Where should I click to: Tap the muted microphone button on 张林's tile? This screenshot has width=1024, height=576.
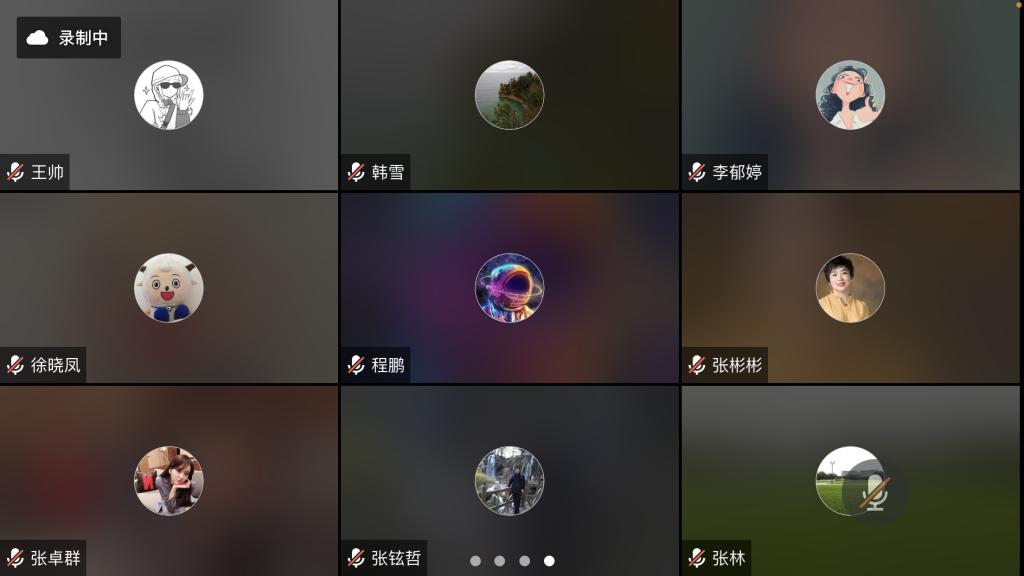(x=875, y=493)
